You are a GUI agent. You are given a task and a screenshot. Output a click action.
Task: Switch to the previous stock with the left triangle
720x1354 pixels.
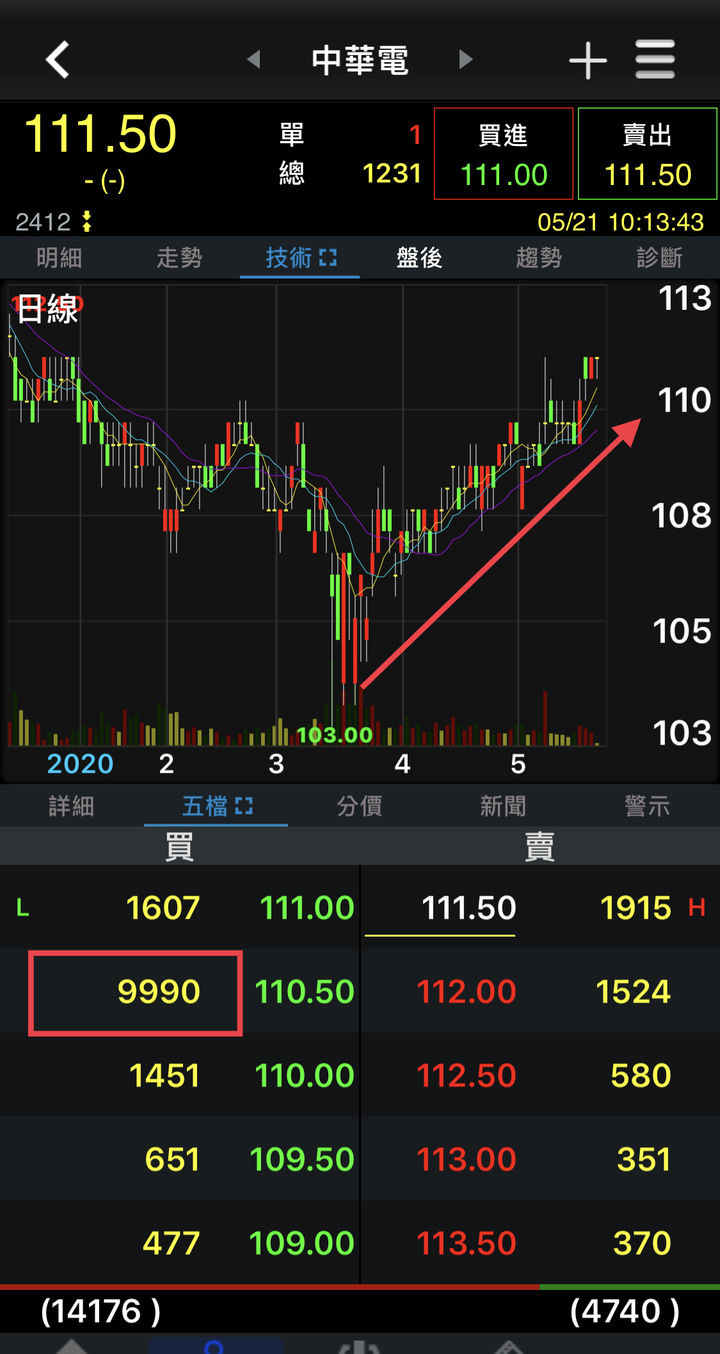tap(253, 60)
